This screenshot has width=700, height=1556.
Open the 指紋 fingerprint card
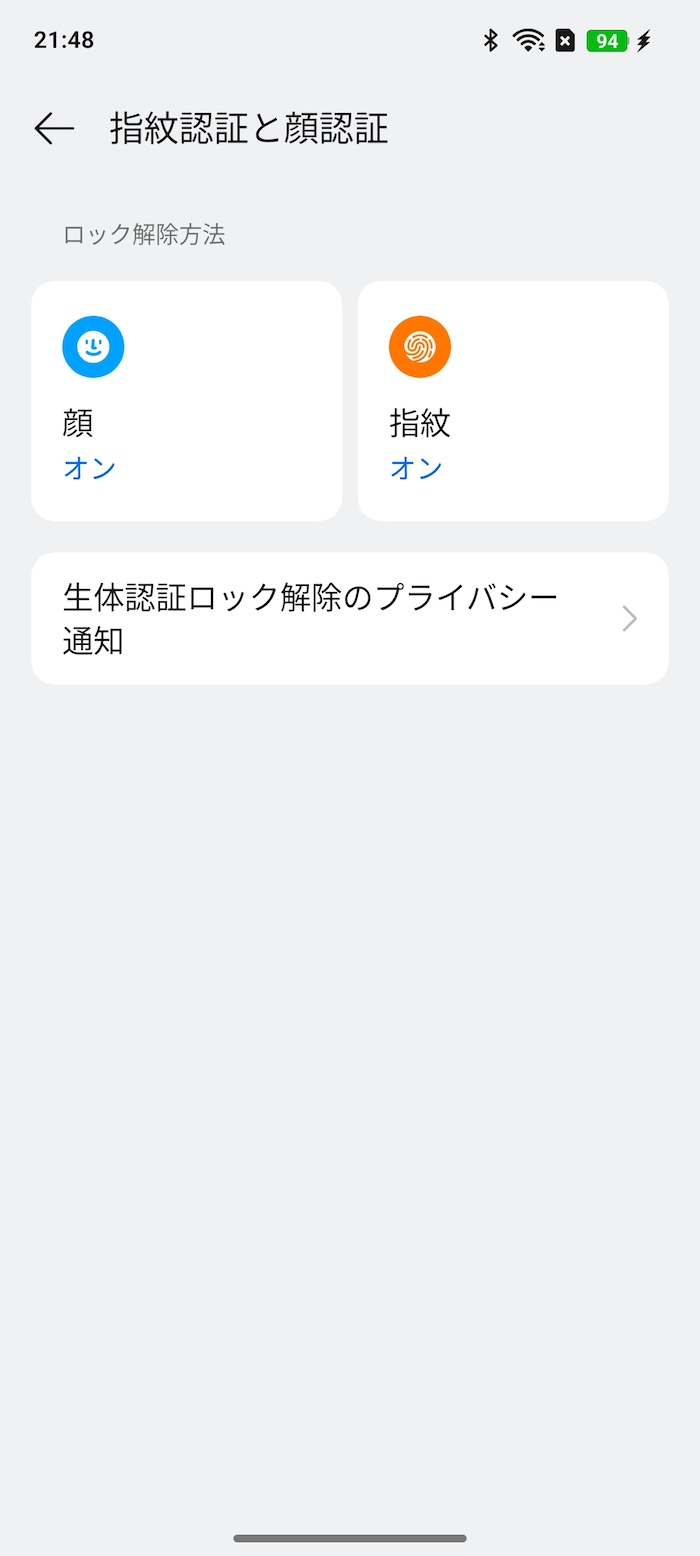(513, 401)
